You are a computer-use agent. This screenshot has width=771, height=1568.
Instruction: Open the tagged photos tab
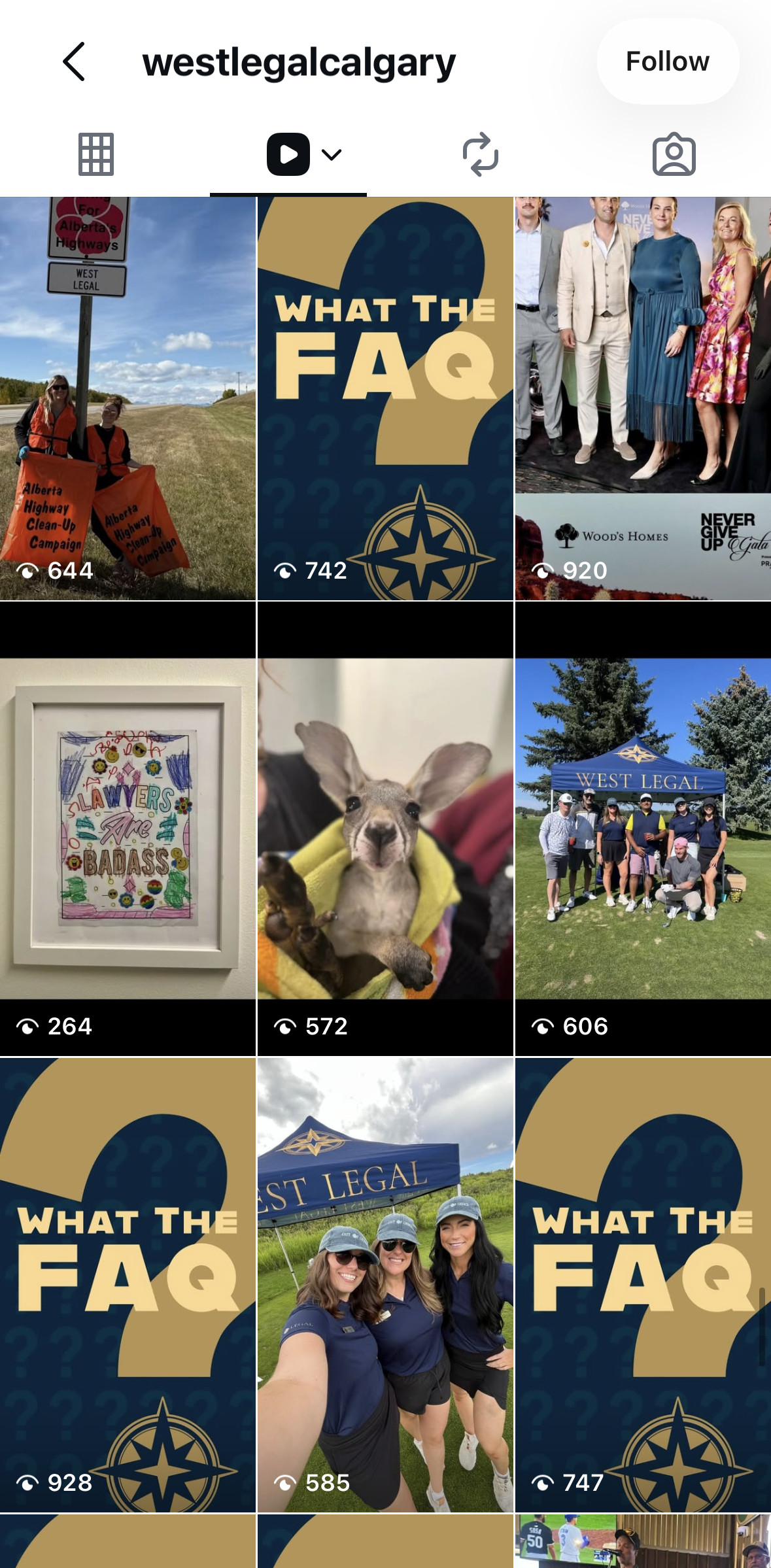[x=674, y=154]
